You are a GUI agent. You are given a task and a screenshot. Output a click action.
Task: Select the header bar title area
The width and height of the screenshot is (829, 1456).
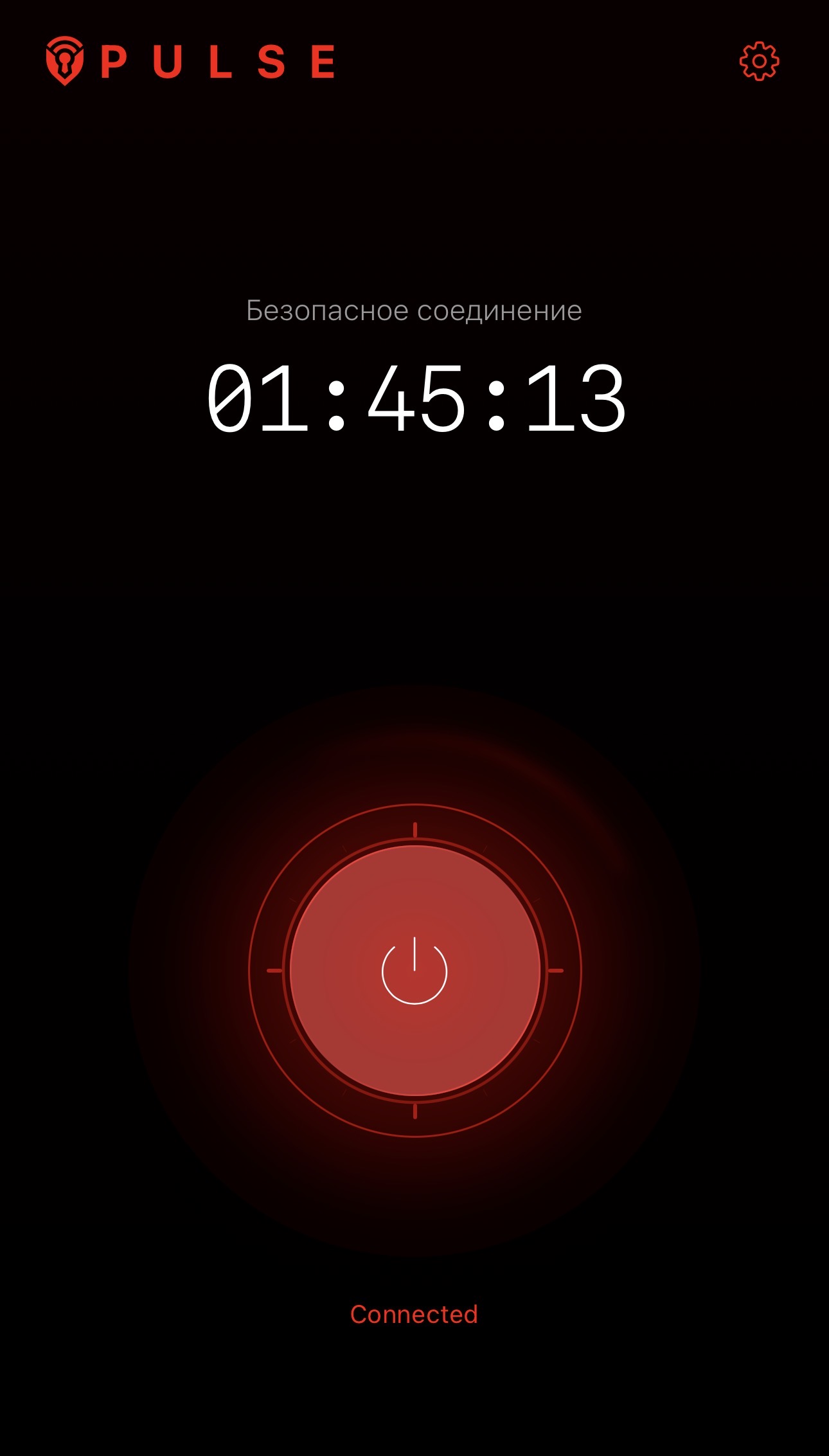point(415,61)
